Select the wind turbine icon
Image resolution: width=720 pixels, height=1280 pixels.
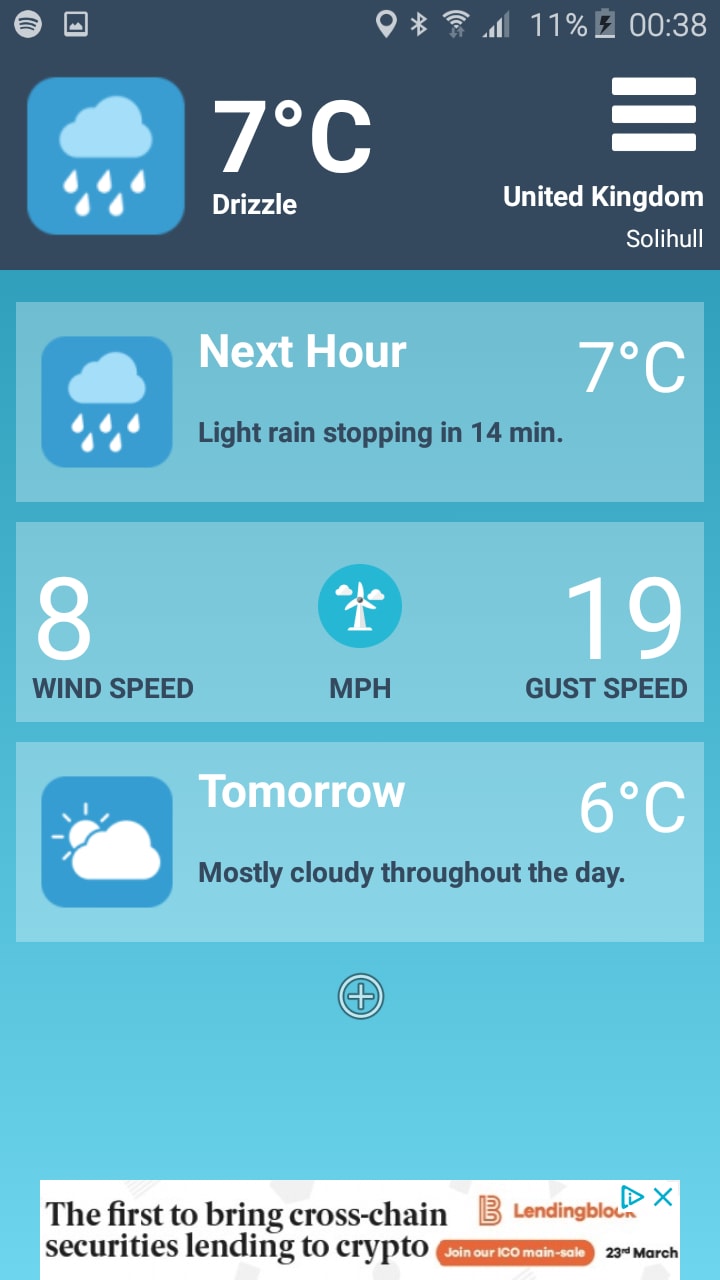359,605
